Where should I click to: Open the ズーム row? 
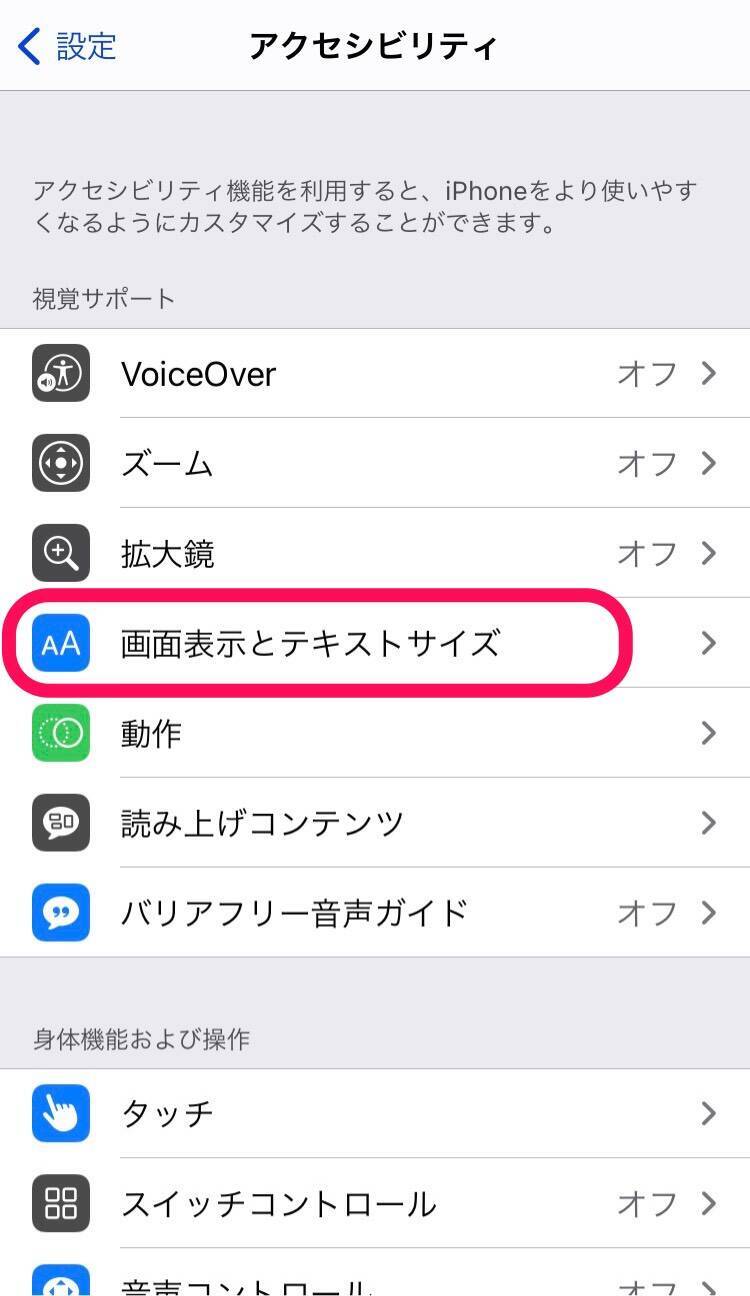coord(375,463)
